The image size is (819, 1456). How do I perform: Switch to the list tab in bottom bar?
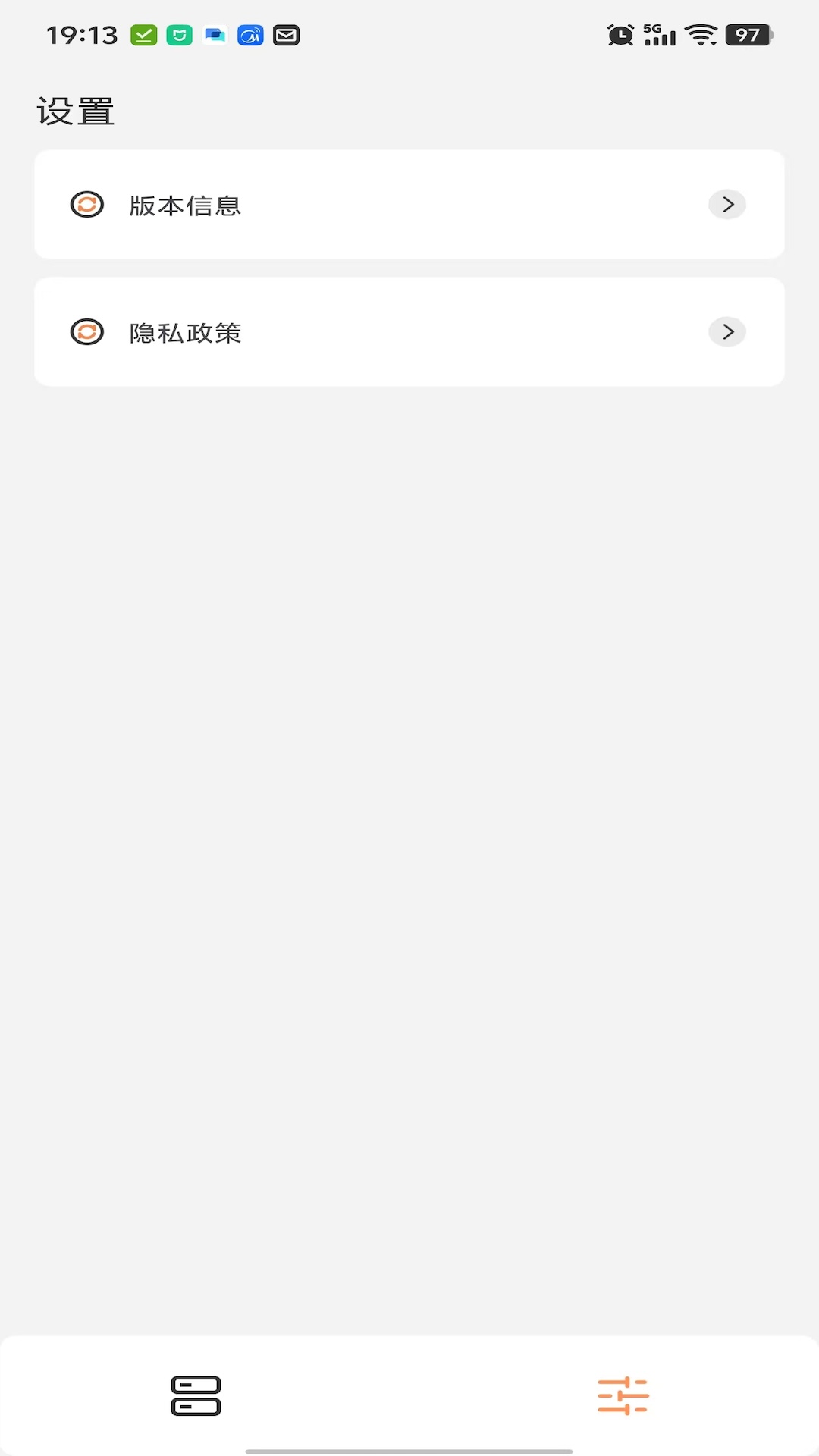point(196,1396)
